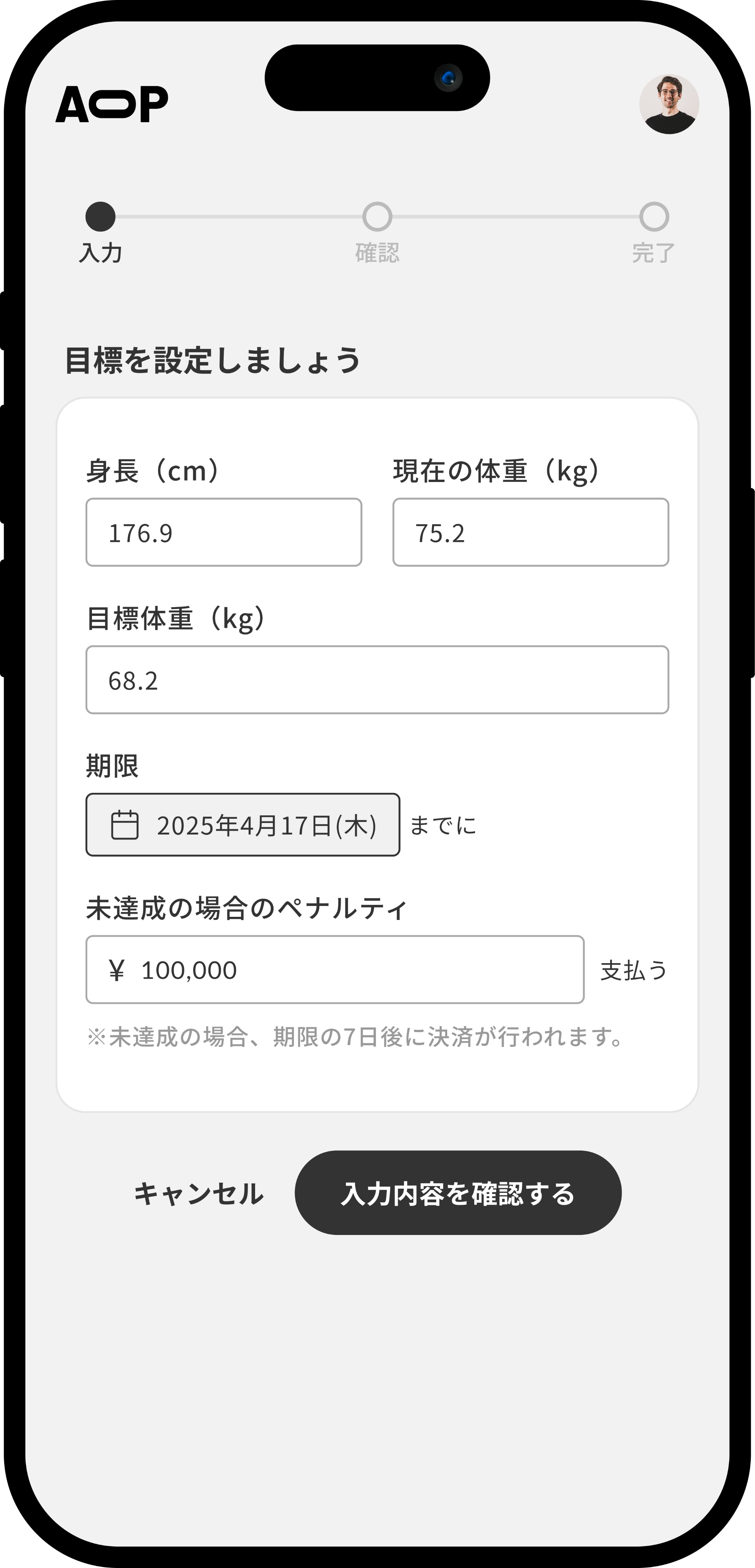Tap the target weight (目標体重) field
Viewport: 755px width, 1568px height.
378,680
